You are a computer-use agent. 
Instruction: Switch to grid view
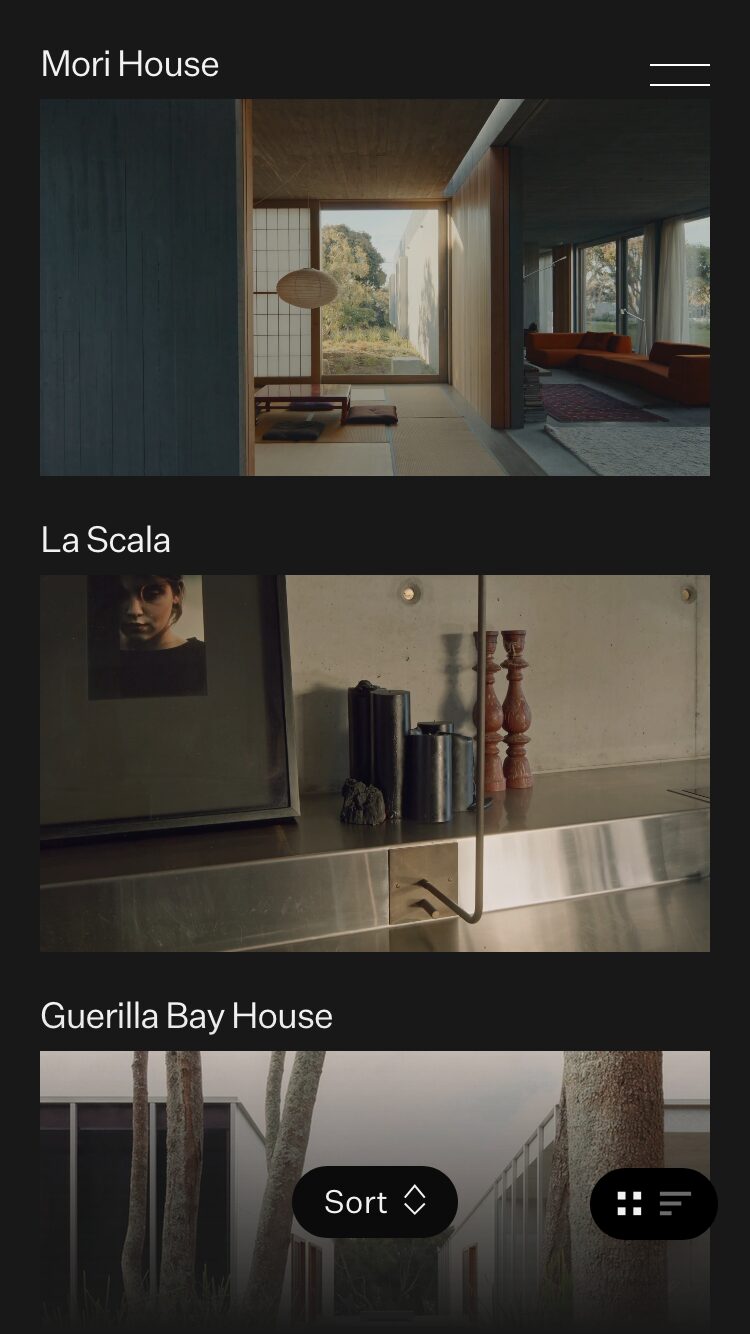[x=629, y=1204]
